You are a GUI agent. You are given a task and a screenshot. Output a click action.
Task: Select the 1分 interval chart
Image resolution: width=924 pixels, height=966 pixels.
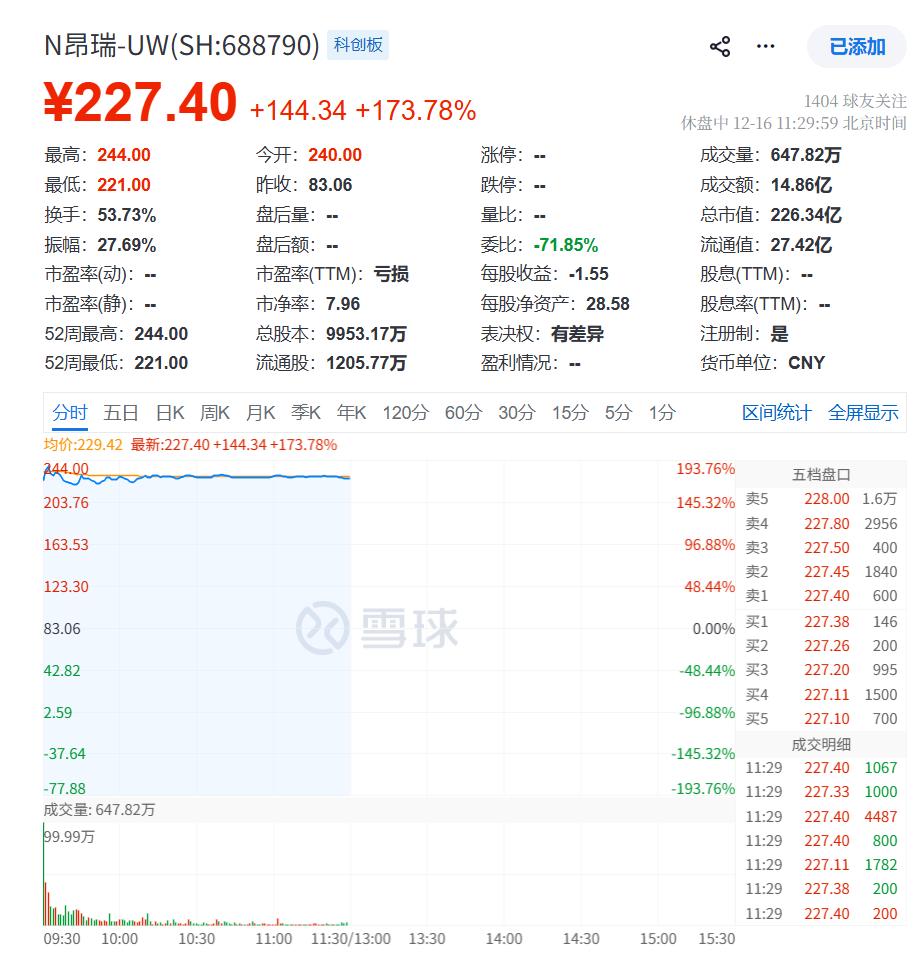coord(661,413)
